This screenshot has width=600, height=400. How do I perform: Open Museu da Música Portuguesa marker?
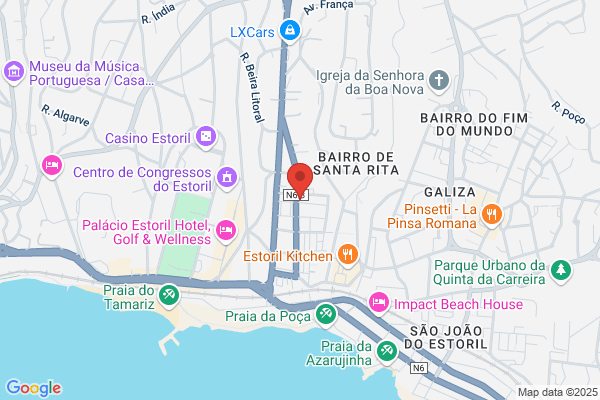[14, 72]
